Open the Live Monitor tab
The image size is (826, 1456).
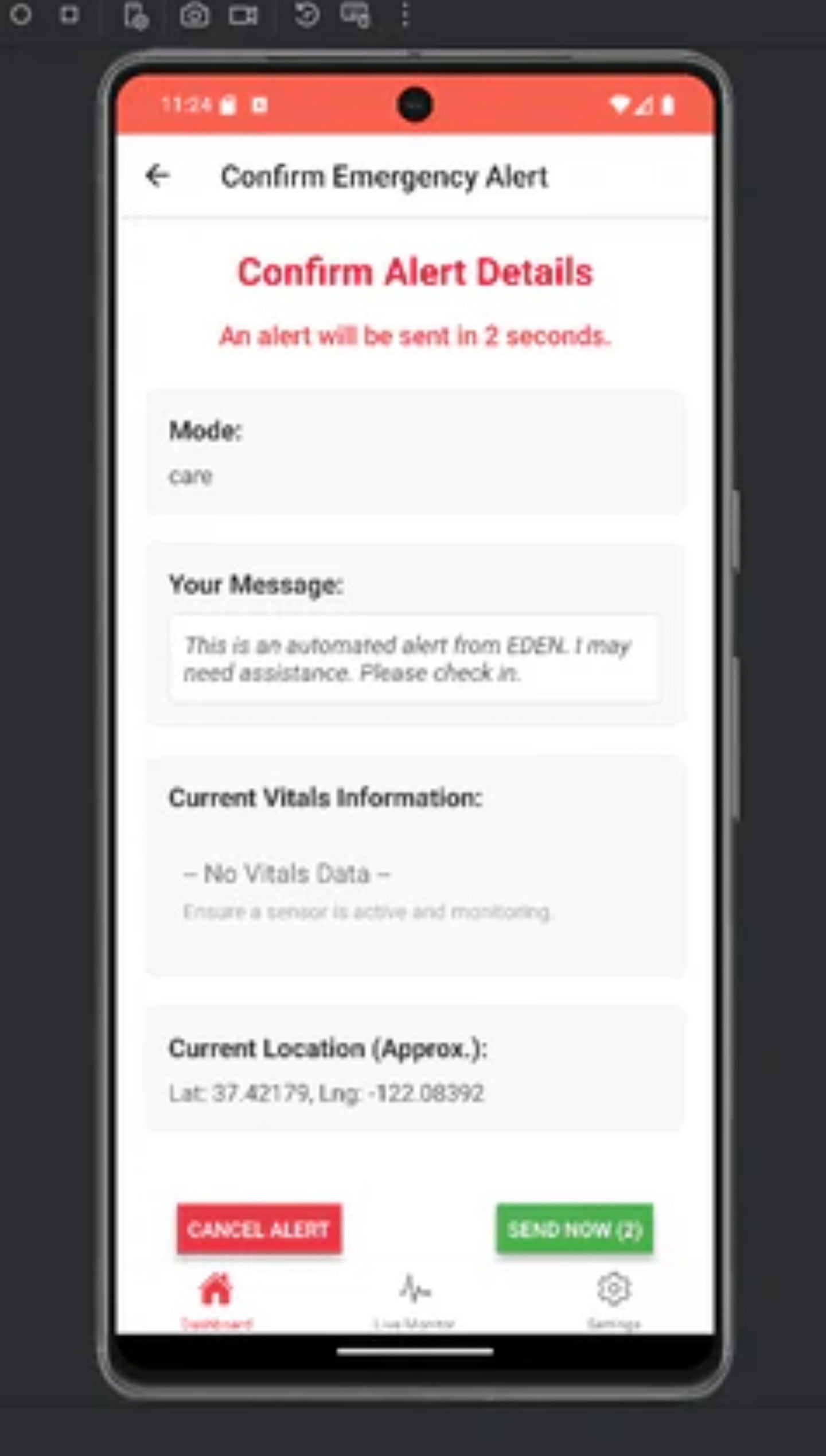point(414,1298)
